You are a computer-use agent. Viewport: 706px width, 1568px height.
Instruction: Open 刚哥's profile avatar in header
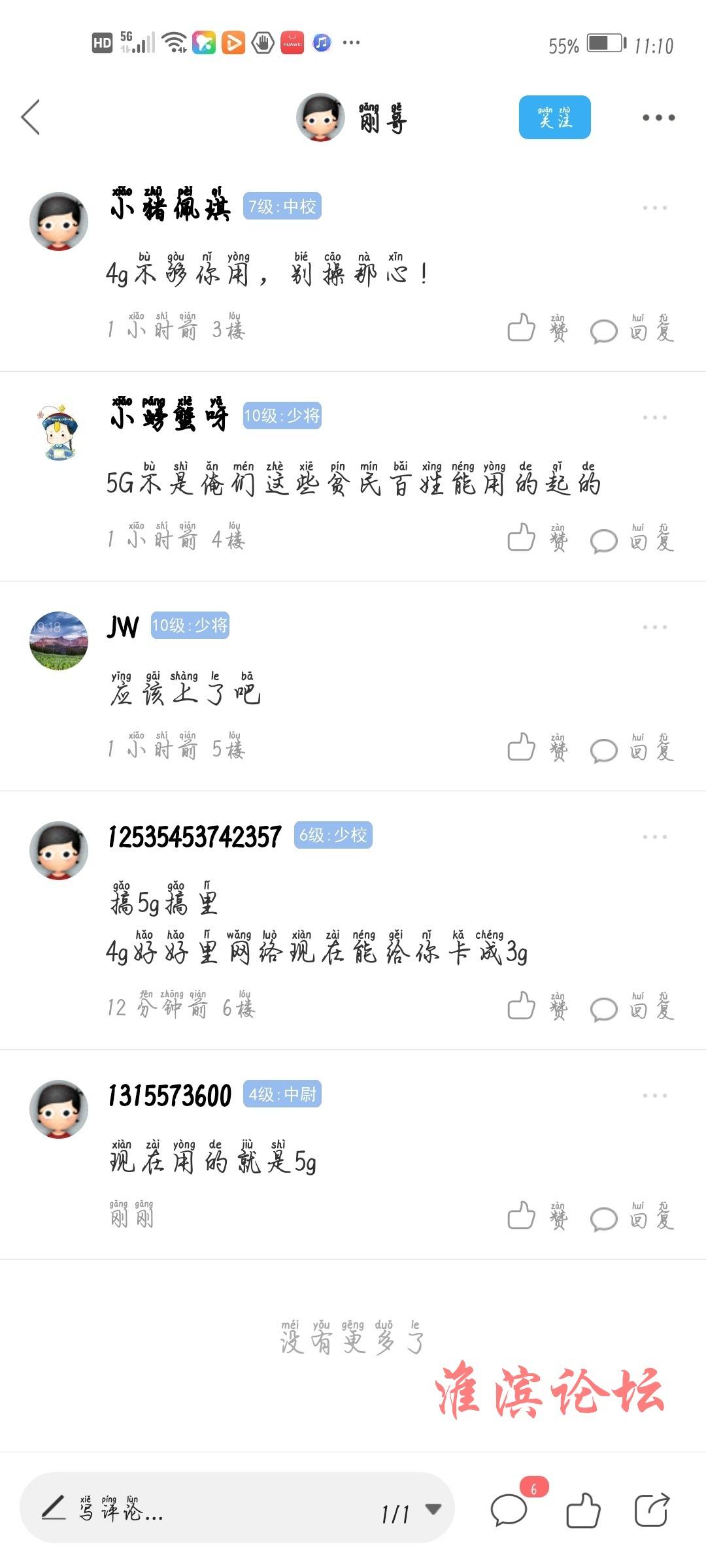coord(320,118)
